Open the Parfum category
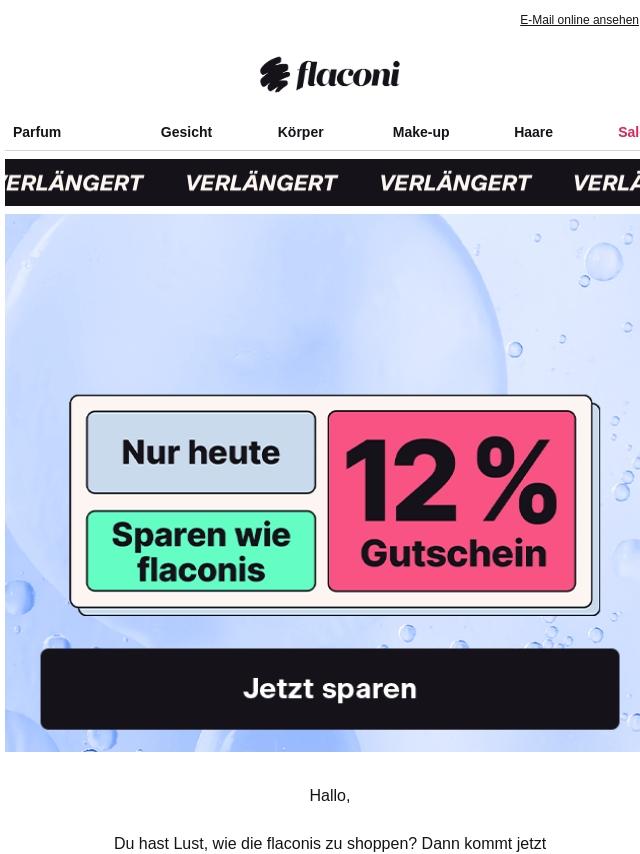The height and width of the screenshot is (854, 640). click(37, 132)
